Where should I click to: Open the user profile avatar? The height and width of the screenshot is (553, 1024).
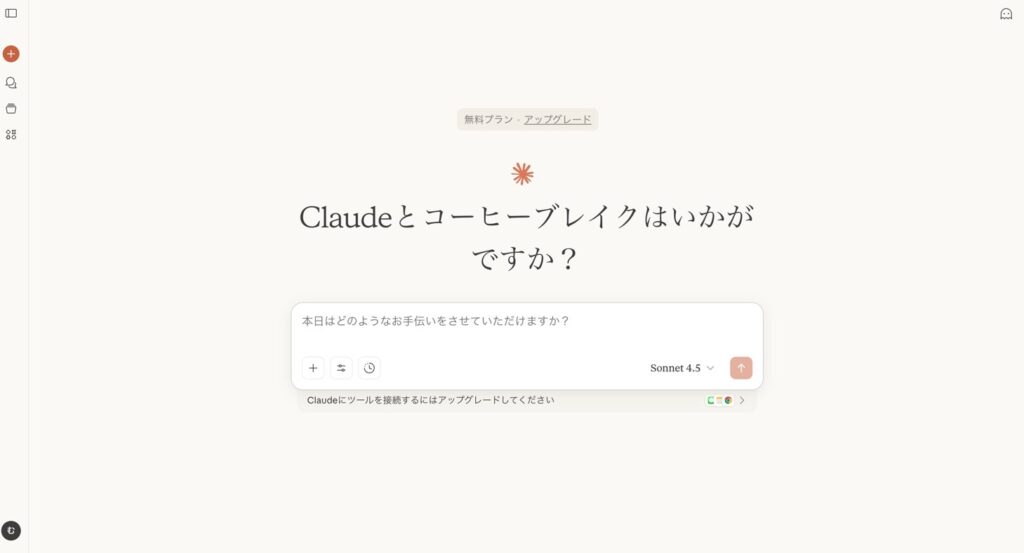point(11,531)
